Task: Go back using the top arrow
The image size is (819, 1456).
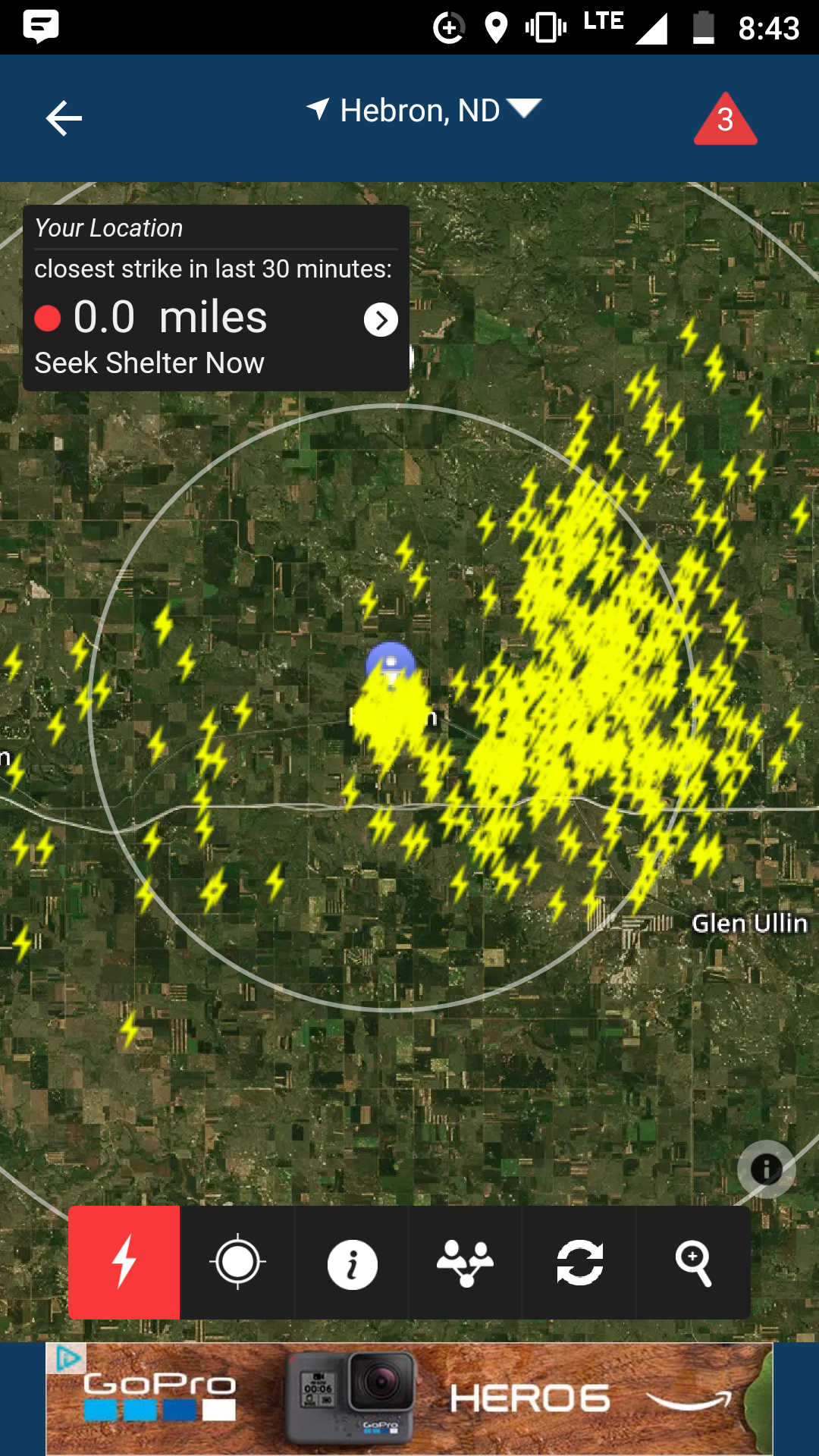Action: point(64,118)
